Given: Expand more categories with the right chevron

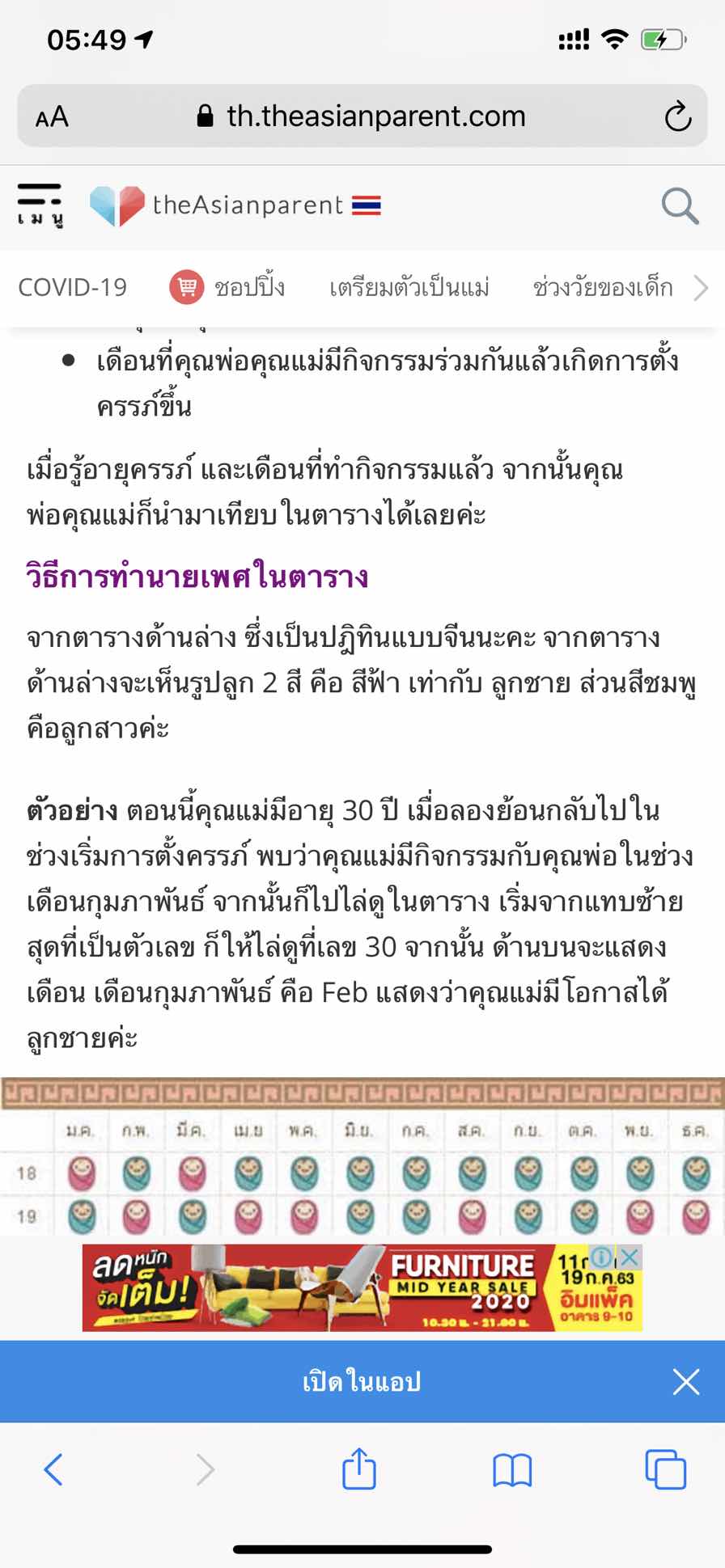Looking at the screenshot, I should click(x=702, y=287).
